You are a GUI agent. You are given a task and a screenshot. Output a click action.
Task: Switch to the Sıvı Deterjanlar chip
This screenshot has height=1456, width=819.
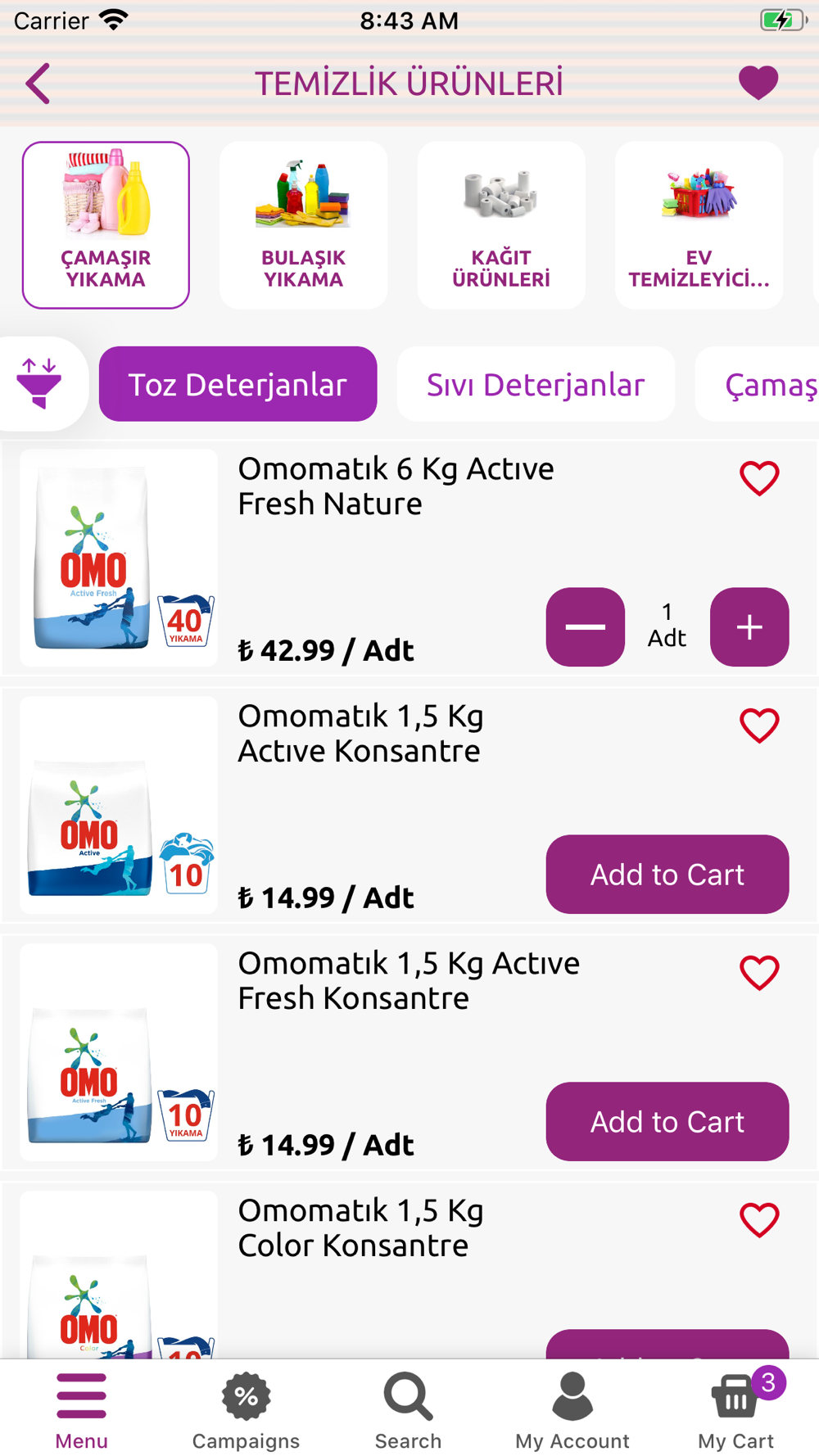tap(536, 384)
